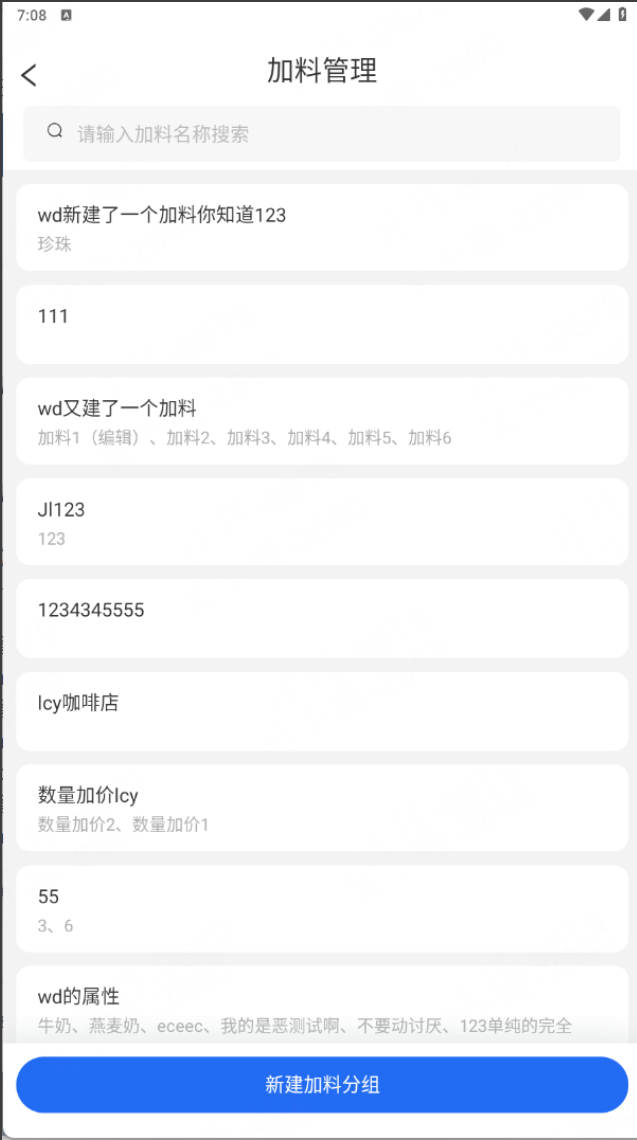Open the wd又建了一个加料 group

pos(321,421)
